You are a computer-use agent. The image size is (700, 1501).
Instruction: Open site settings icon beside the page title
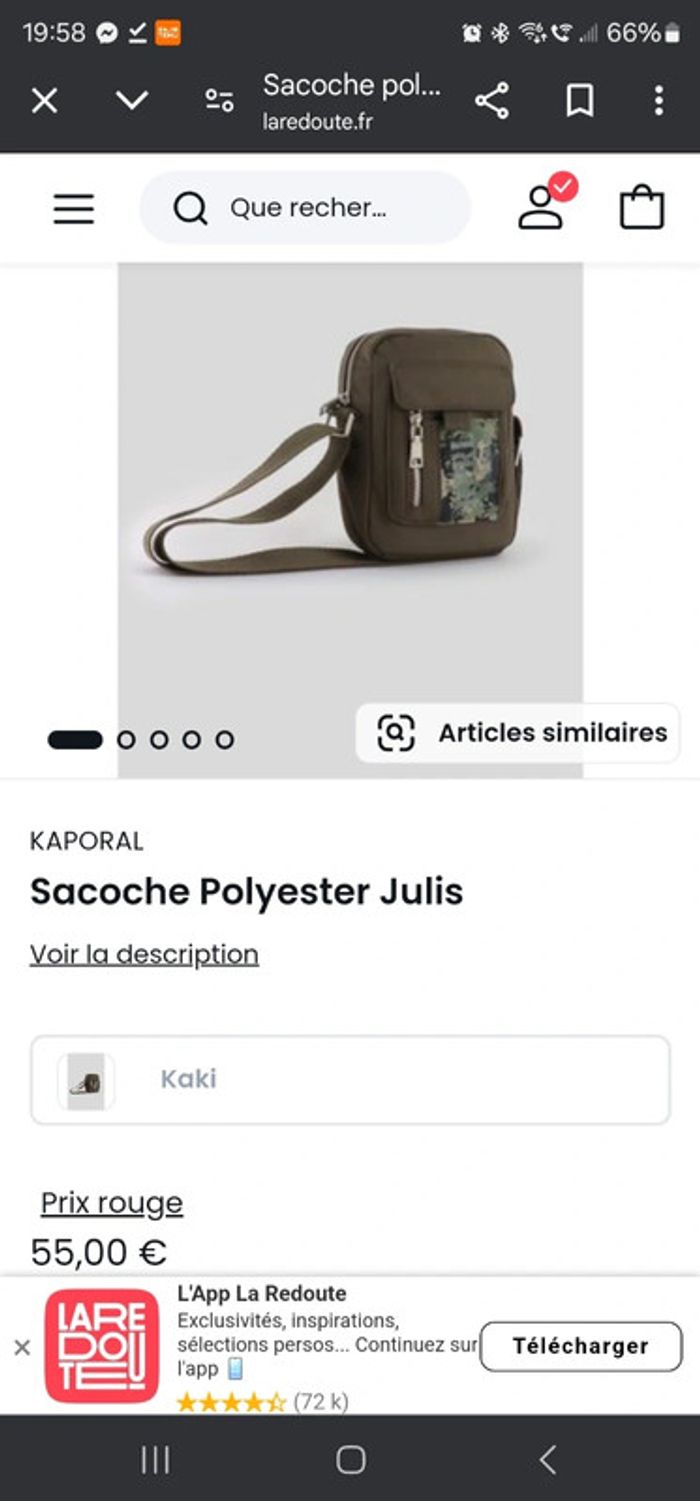[x=219, y=100]
